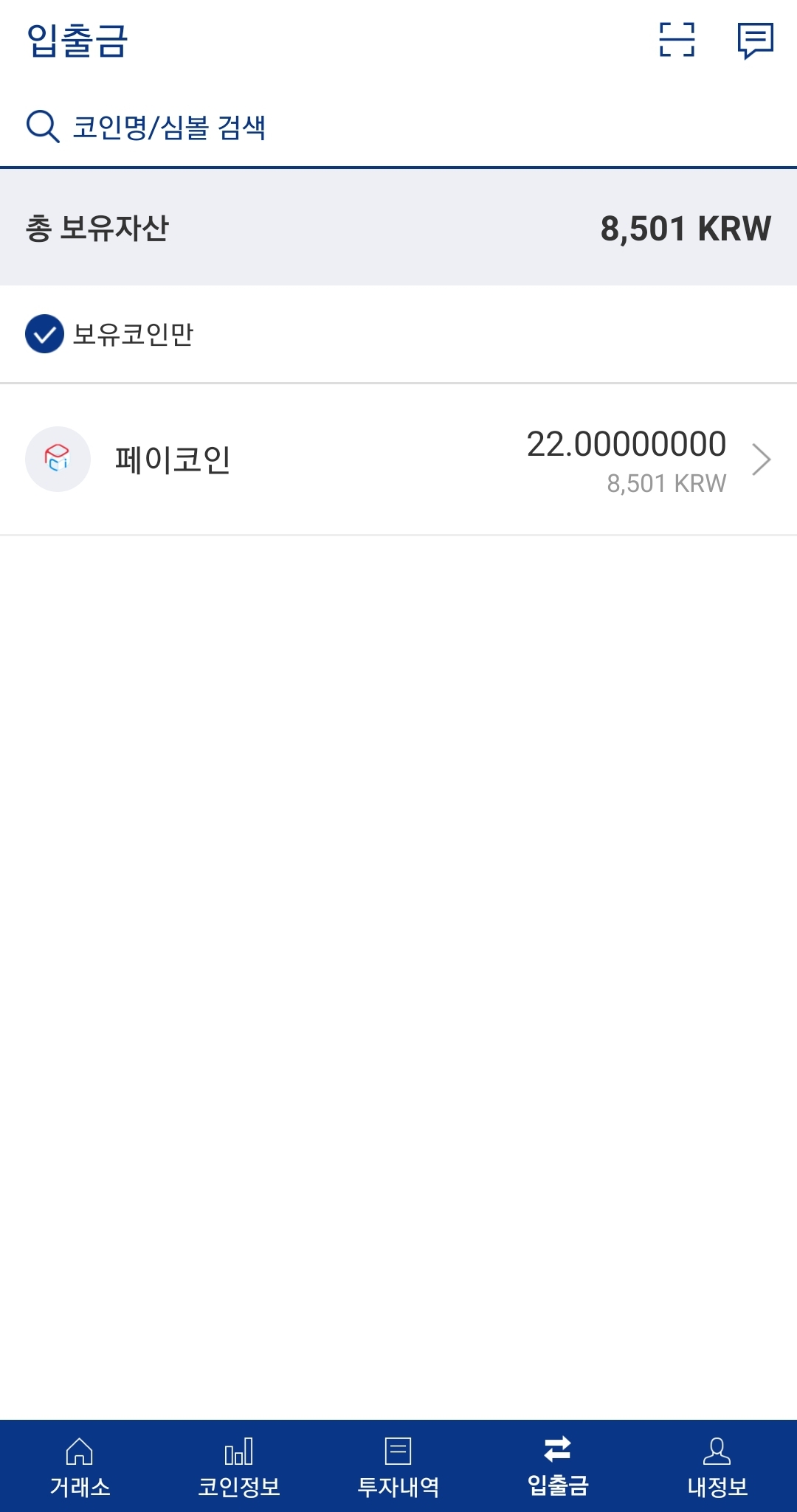Switch to the 거래소 tab
Screen dimensions: 797x1512
[x=80, y=1467]
